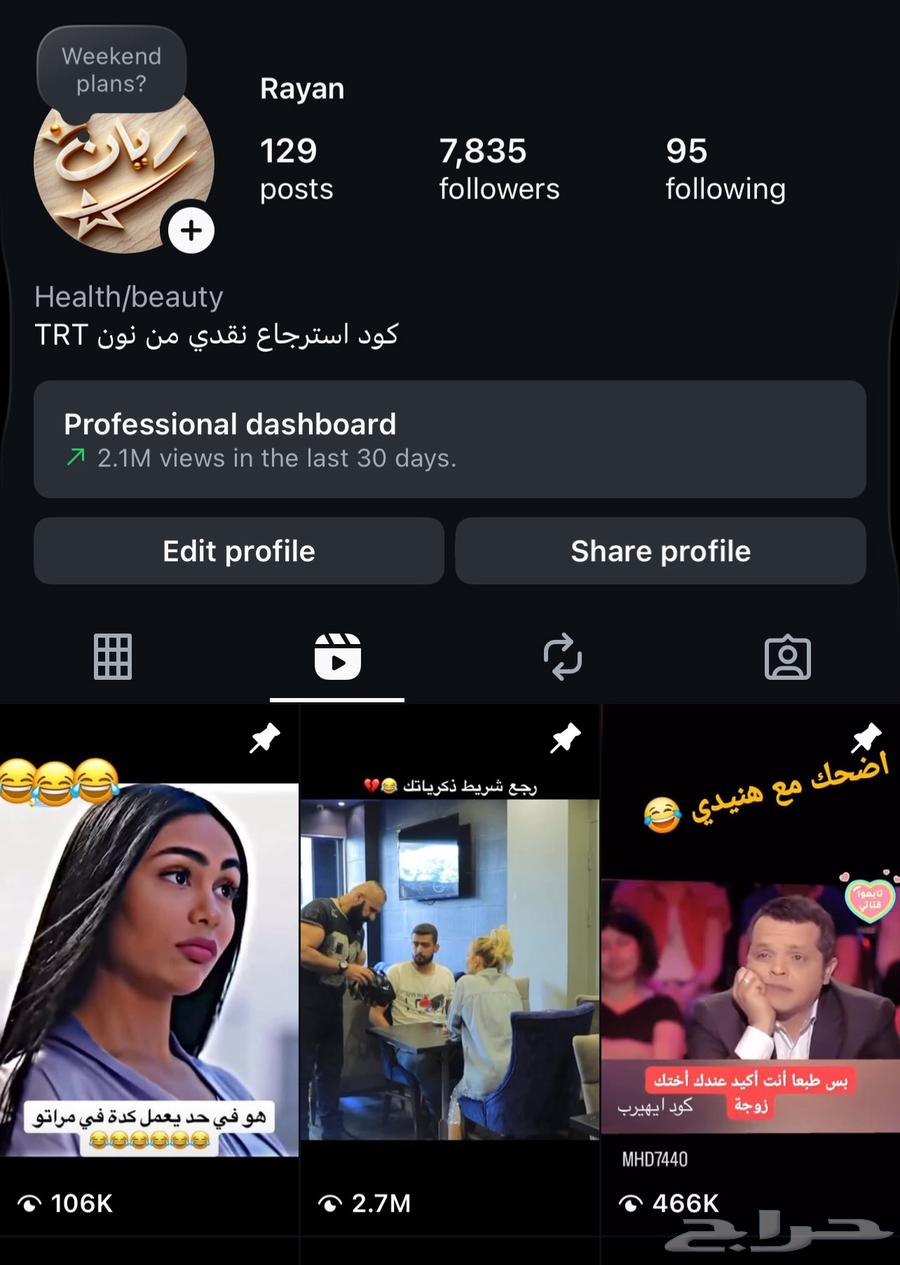Open the reposts section icon
This screenshot has height=1265, width=900.
pyautogui.click(x=563, y=656)
